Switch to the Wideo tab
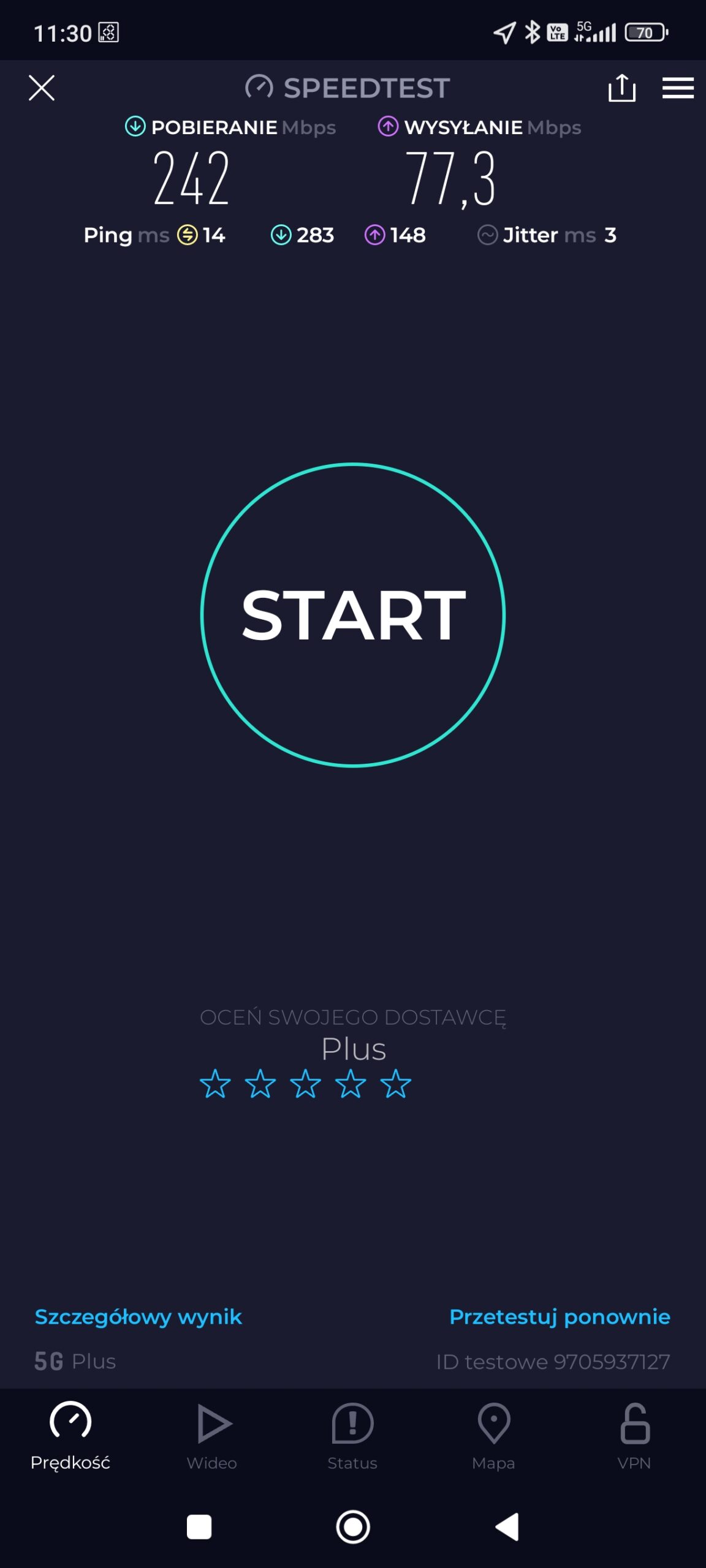706x1568 pixels. [212, 1436]
